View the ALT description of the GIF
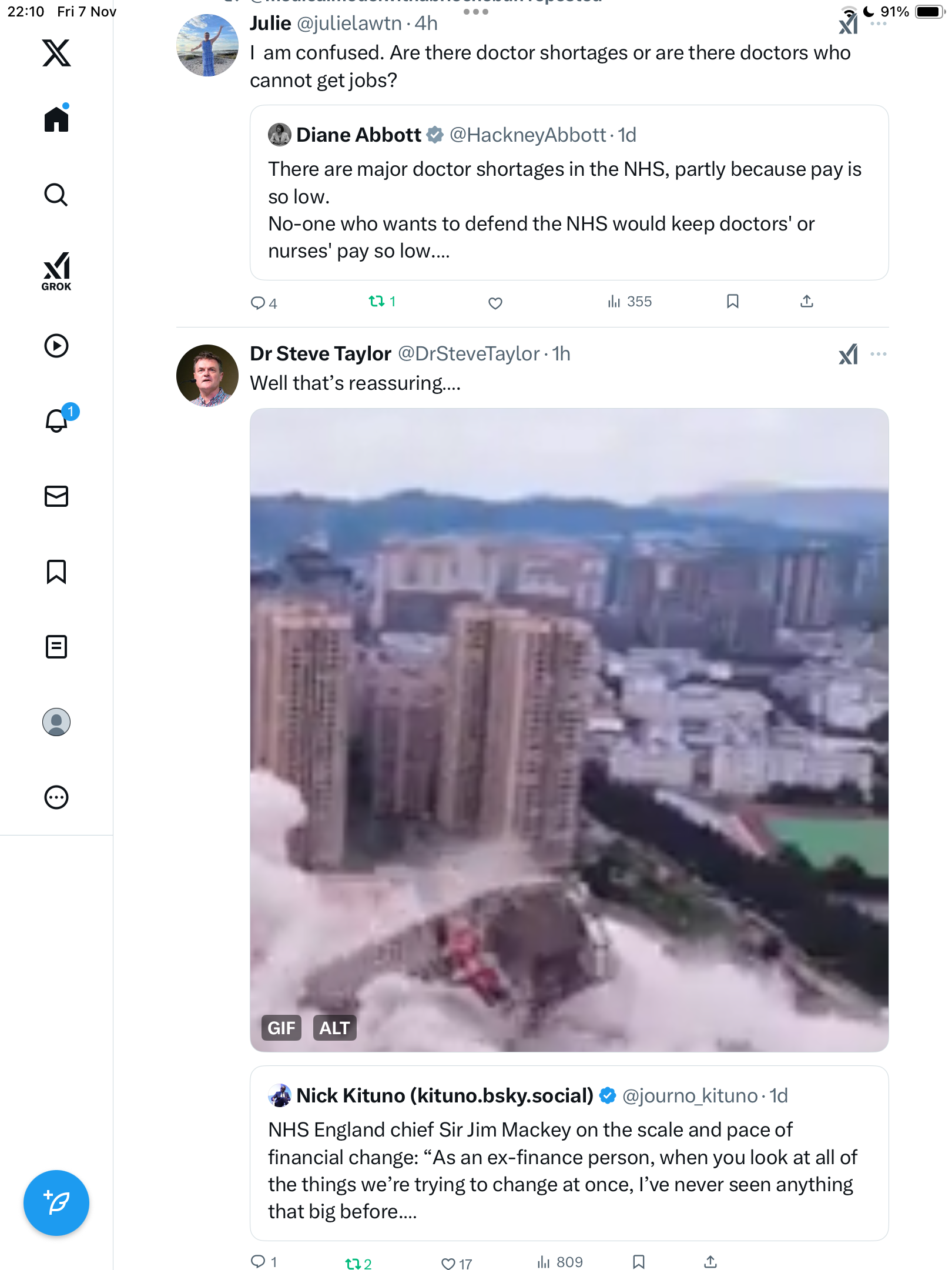This screenshot has height=1270, width=952. click(x=334, y=1028)
